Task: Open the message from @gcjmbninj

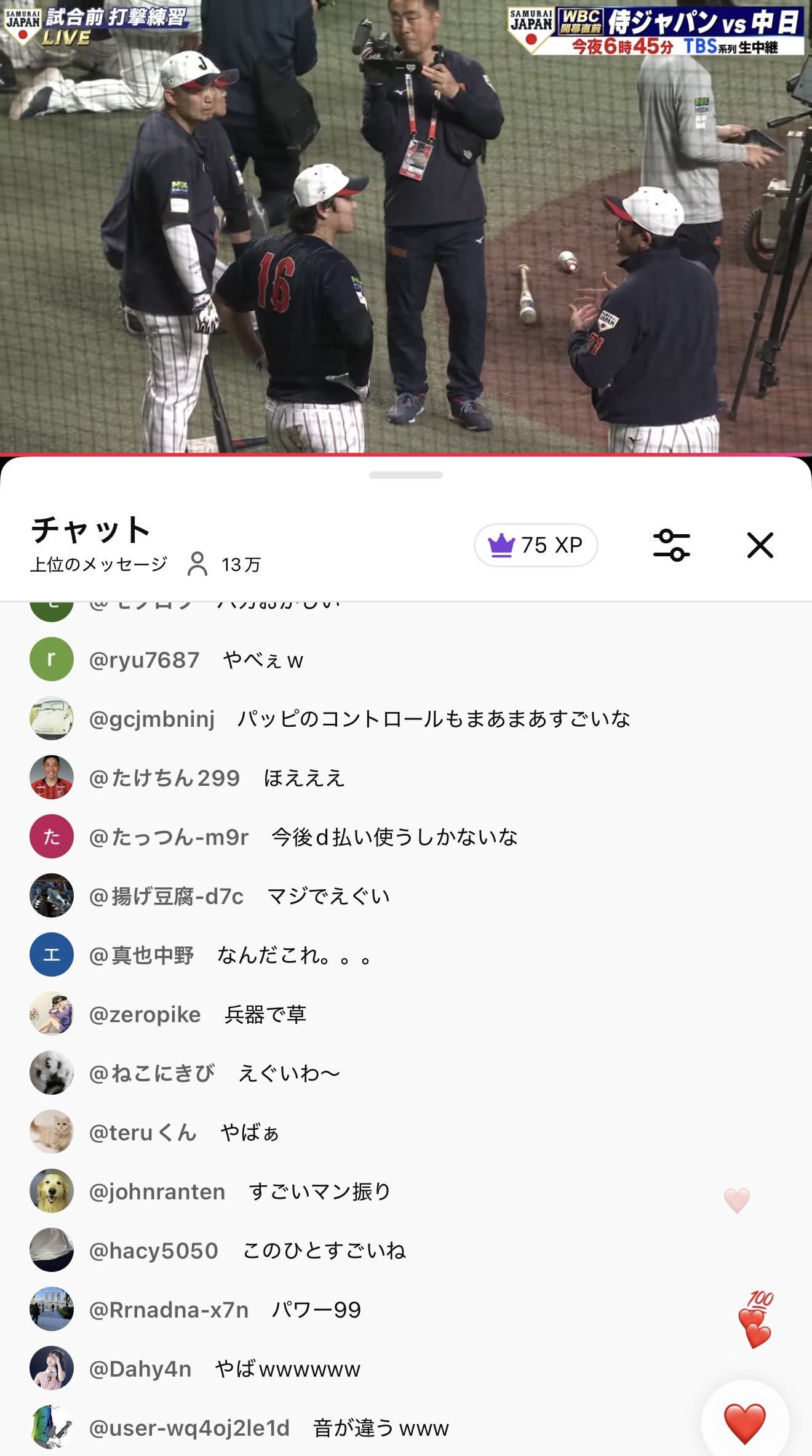Action: click(x=360, y=719)
